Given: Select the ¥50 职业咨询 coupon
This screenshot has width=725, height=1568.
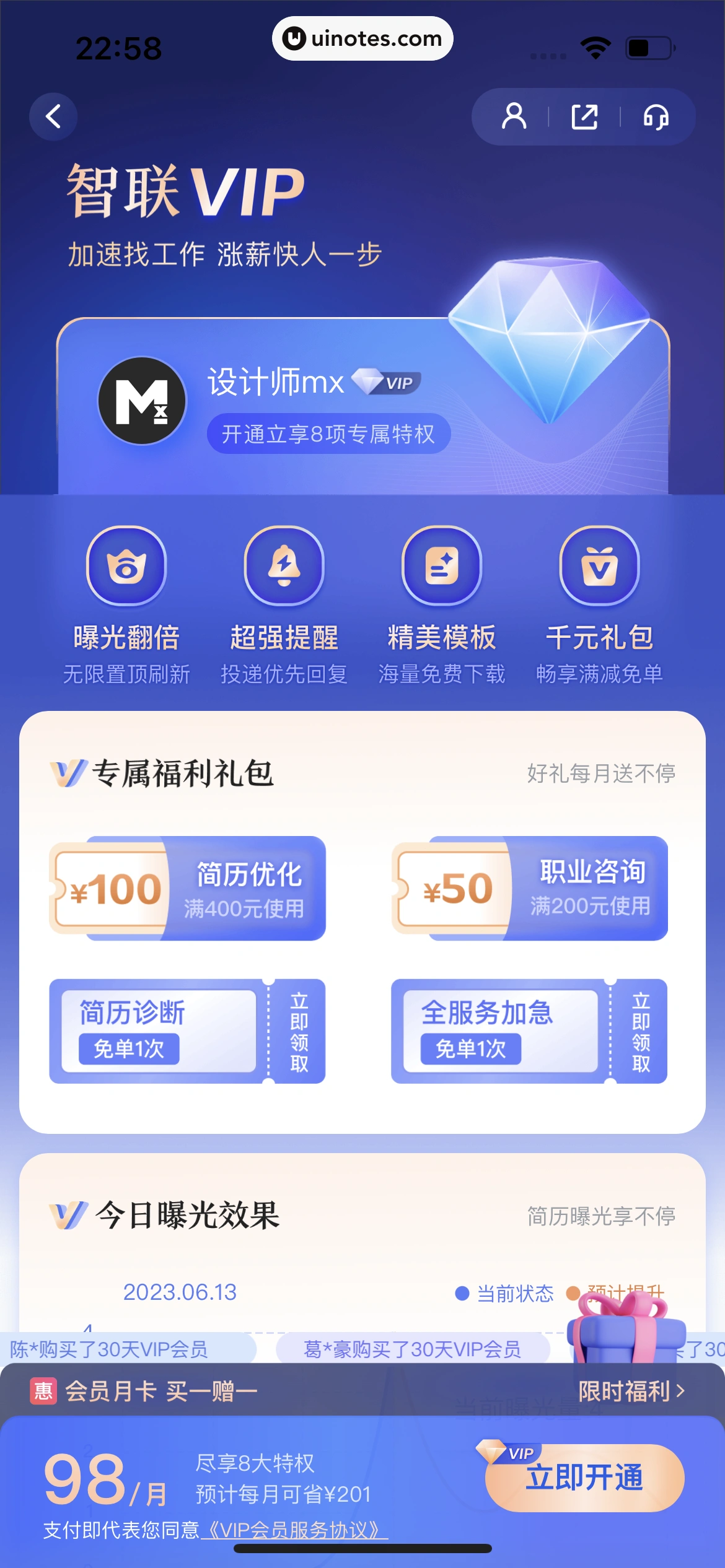Looking at the screenshot, I should (x=530, y=889).
